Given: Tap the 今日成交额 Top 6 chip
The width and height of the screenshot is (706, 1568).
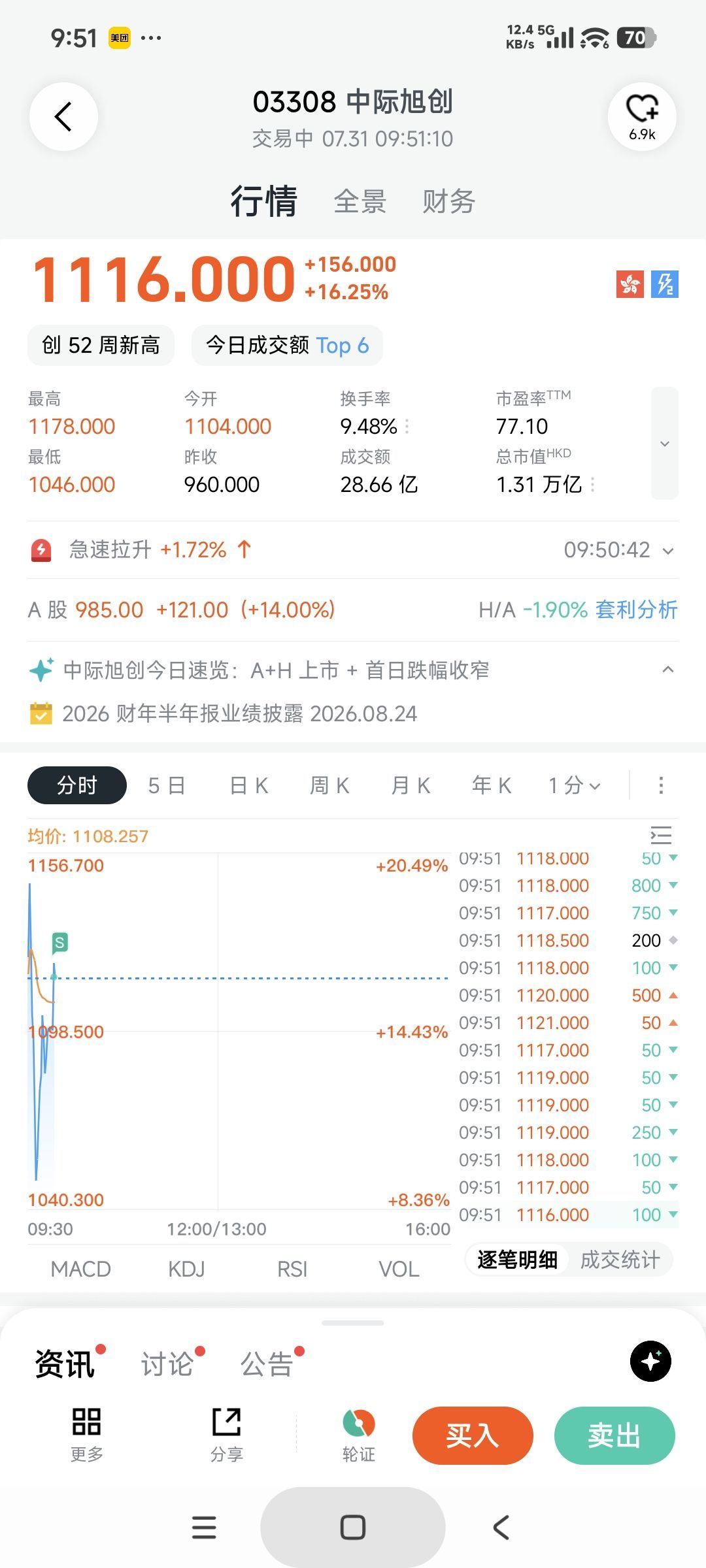Looking at the screenshot, I should pyautogui.click(x=287, y=345).
